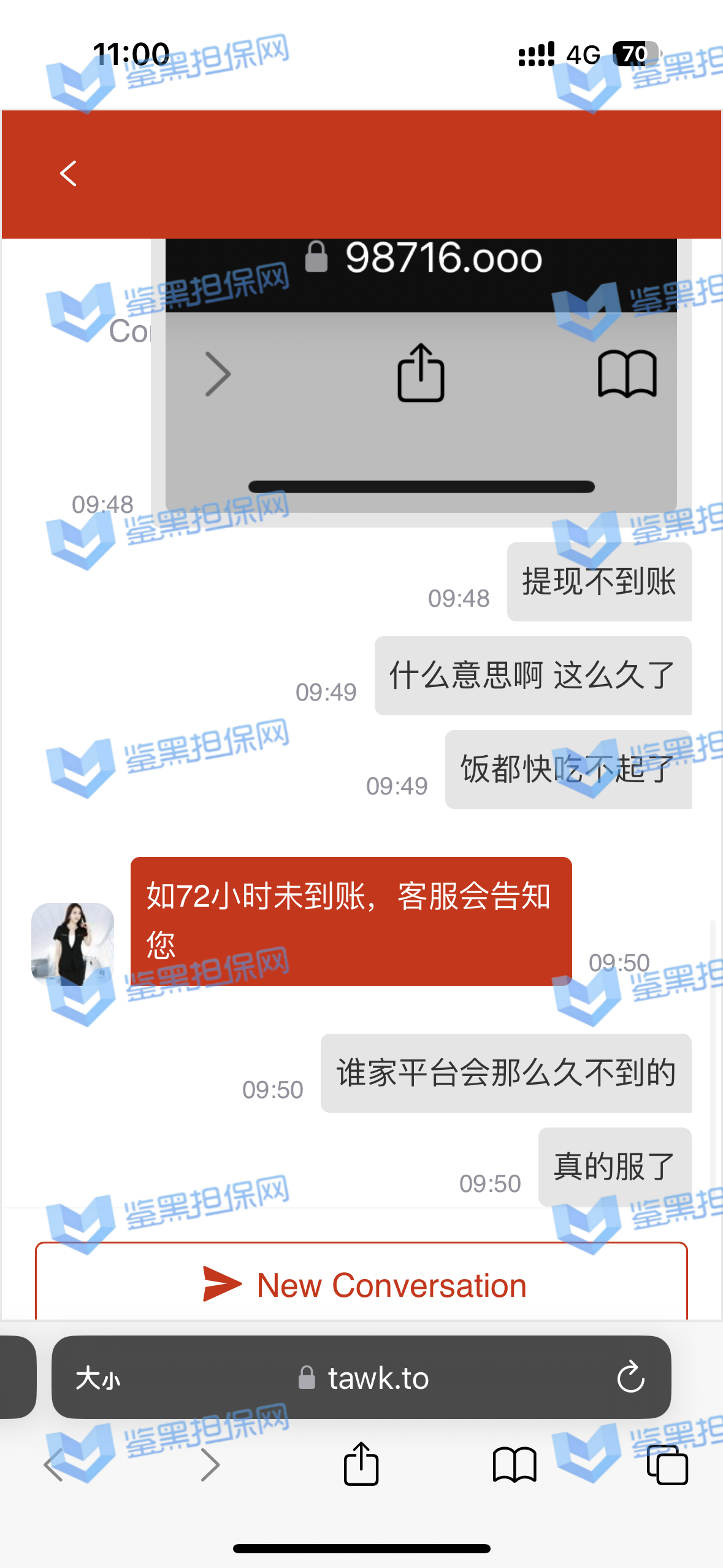Screen dimensions: 723x1568
Task: Go forward in Safari browser toolbar
Action: 210,1466
